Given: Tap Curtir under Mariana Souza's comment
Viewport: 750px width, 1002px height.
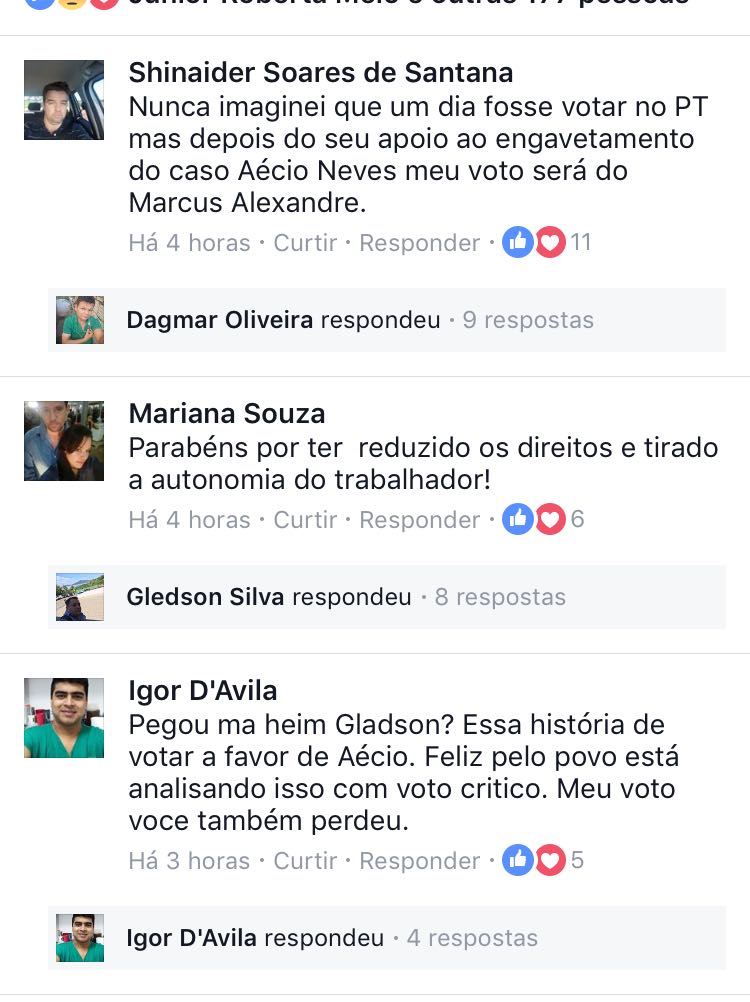Looking at the screenshot, I should click(305, 520).
